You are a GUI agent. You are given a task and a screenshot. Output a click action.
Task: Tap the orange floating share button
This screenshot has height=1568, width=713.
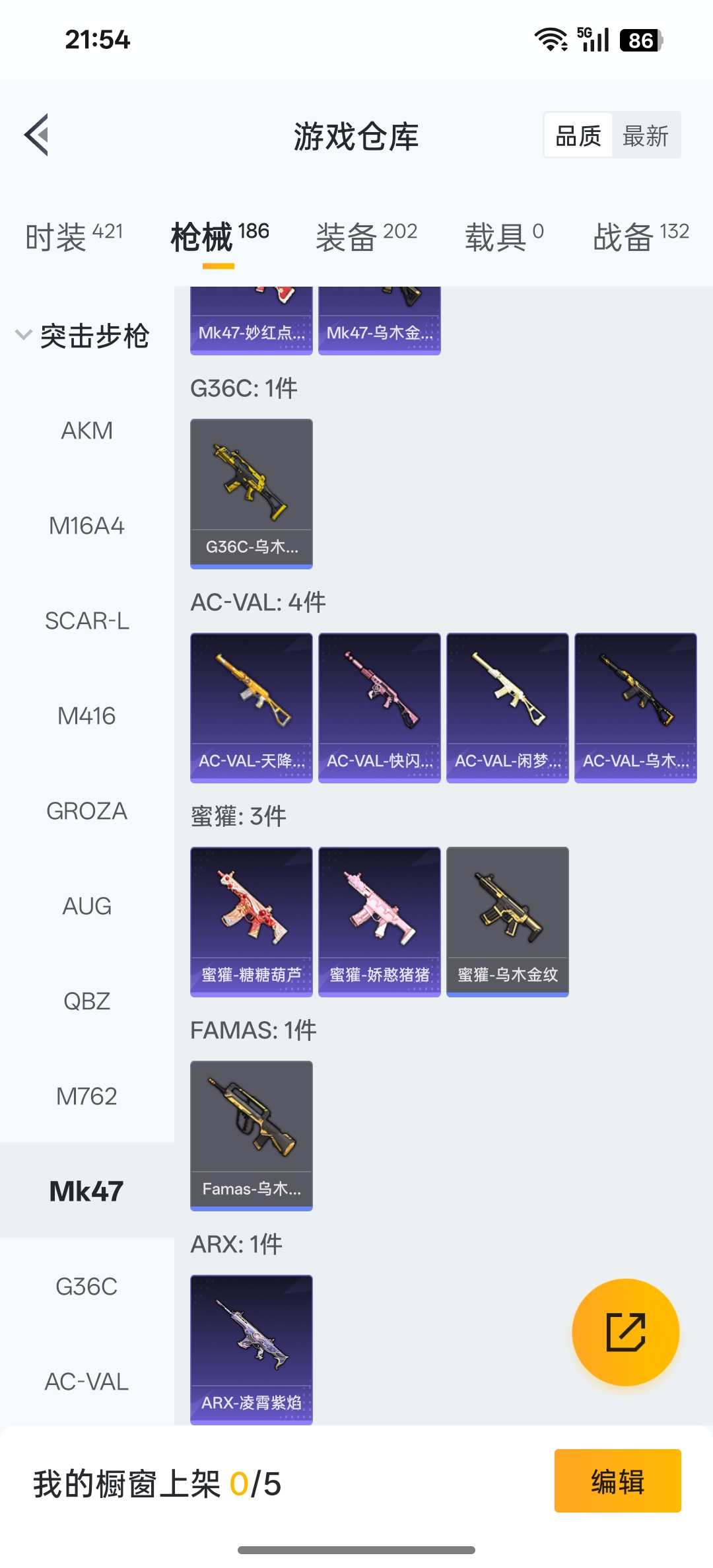[625, 1332]
